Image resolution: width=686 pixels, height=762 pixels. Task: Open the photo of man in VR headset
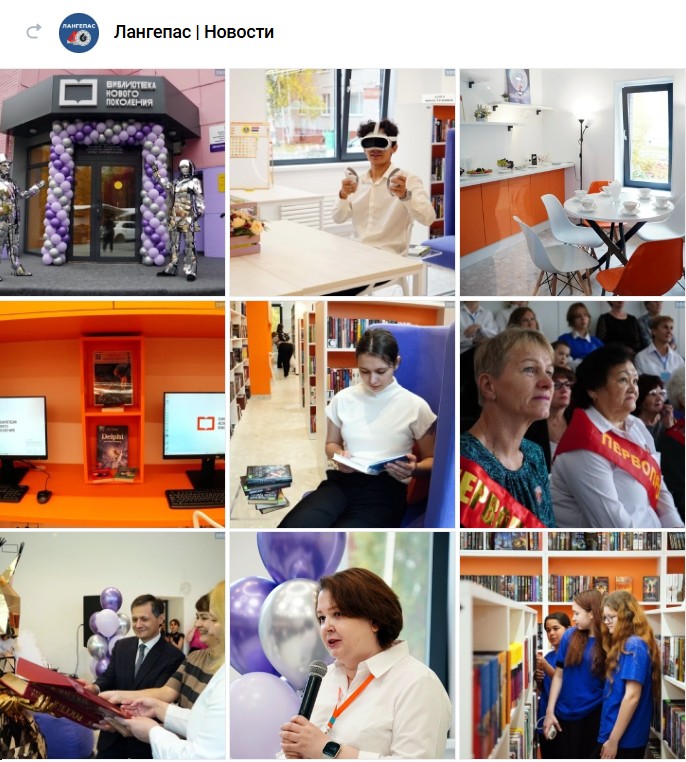(x=342, y=181)
